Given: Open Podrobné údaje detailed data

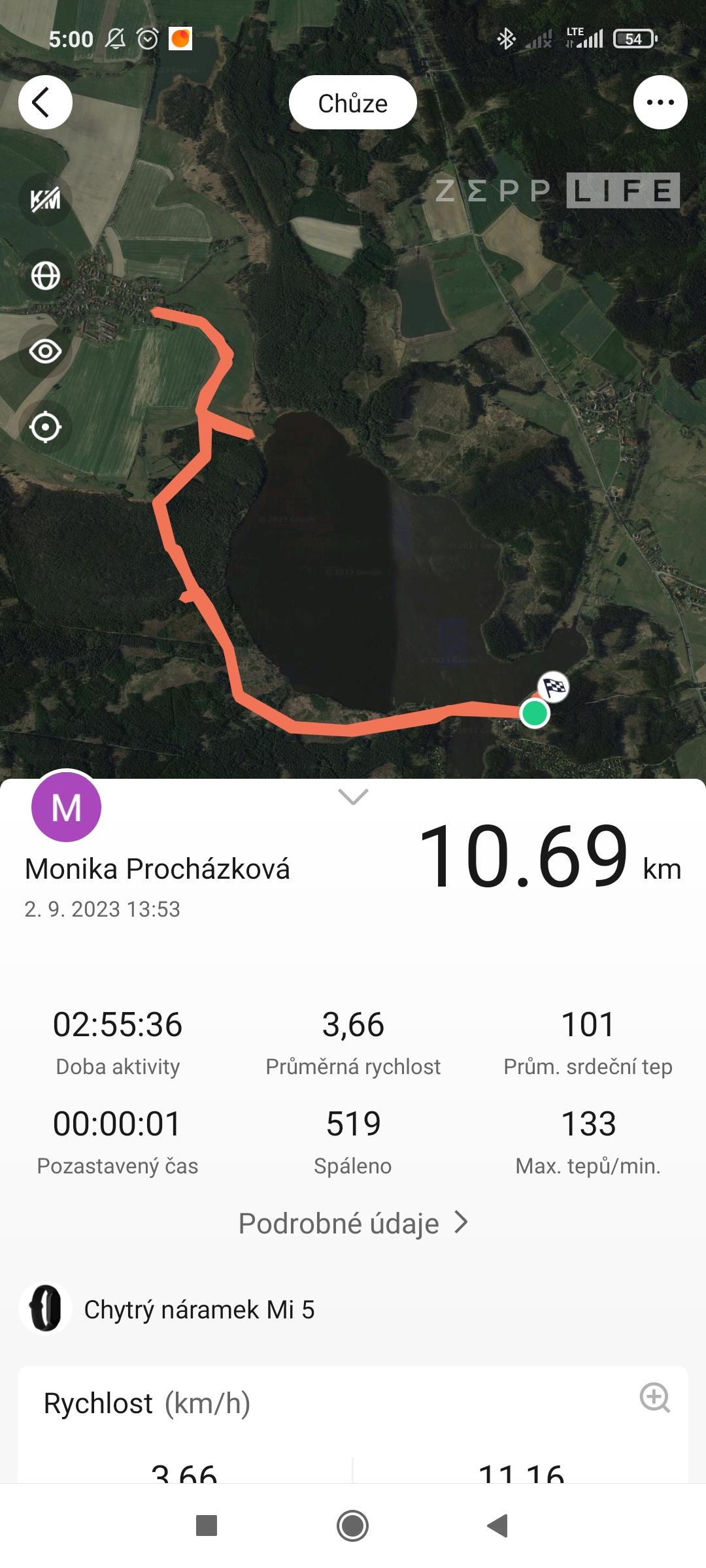Looking at the screenshot, I should click(x=353, y=1223).
